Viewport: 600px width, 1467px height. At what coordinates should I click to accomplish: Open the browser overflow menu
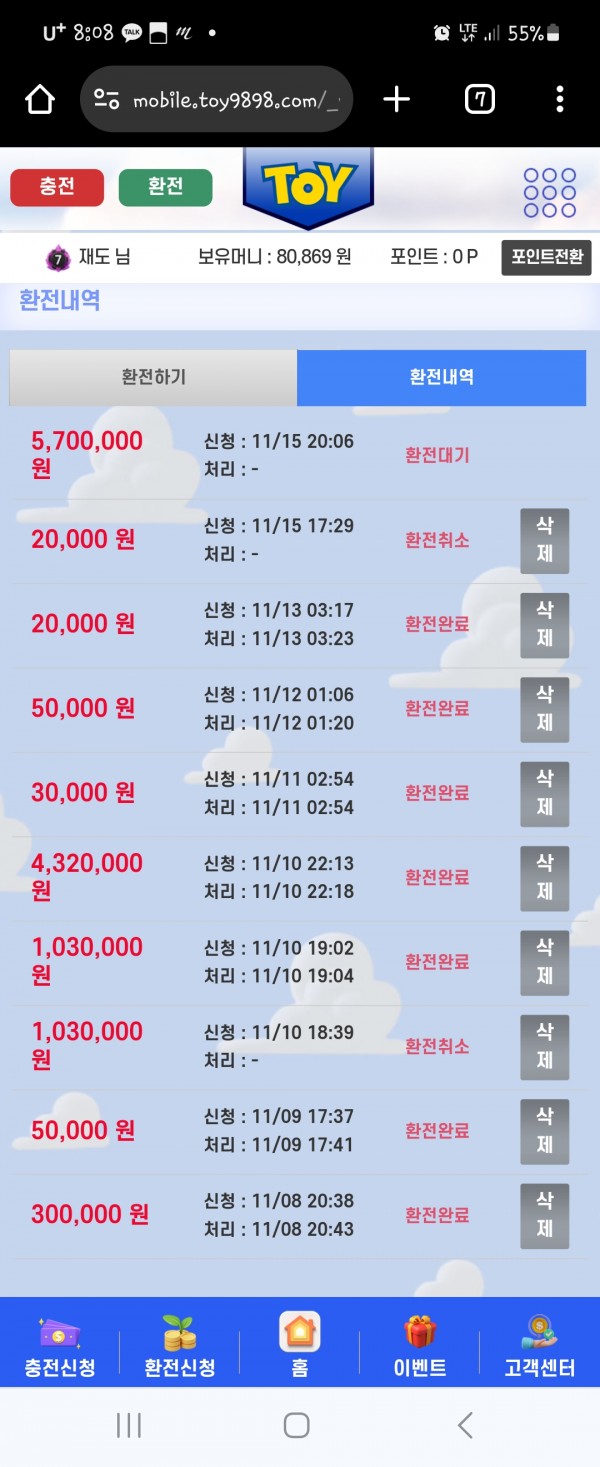(559, 99)
